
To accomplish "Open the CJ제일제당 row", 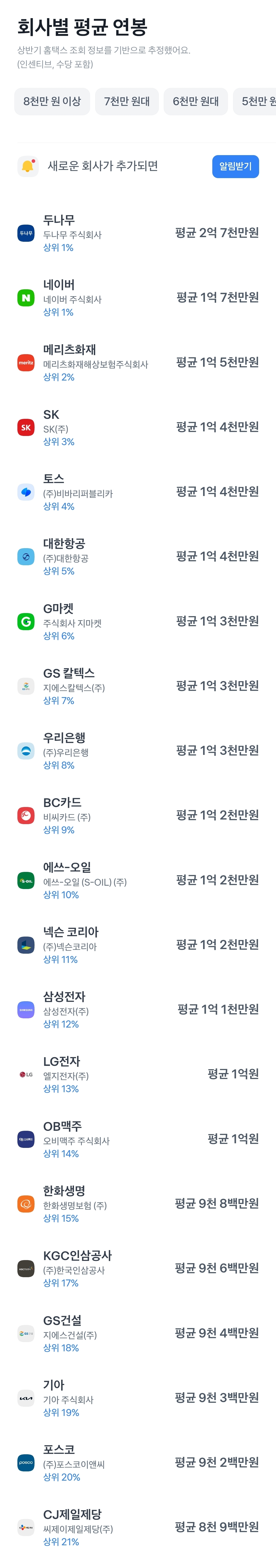I will click(x=138, y=1527).
